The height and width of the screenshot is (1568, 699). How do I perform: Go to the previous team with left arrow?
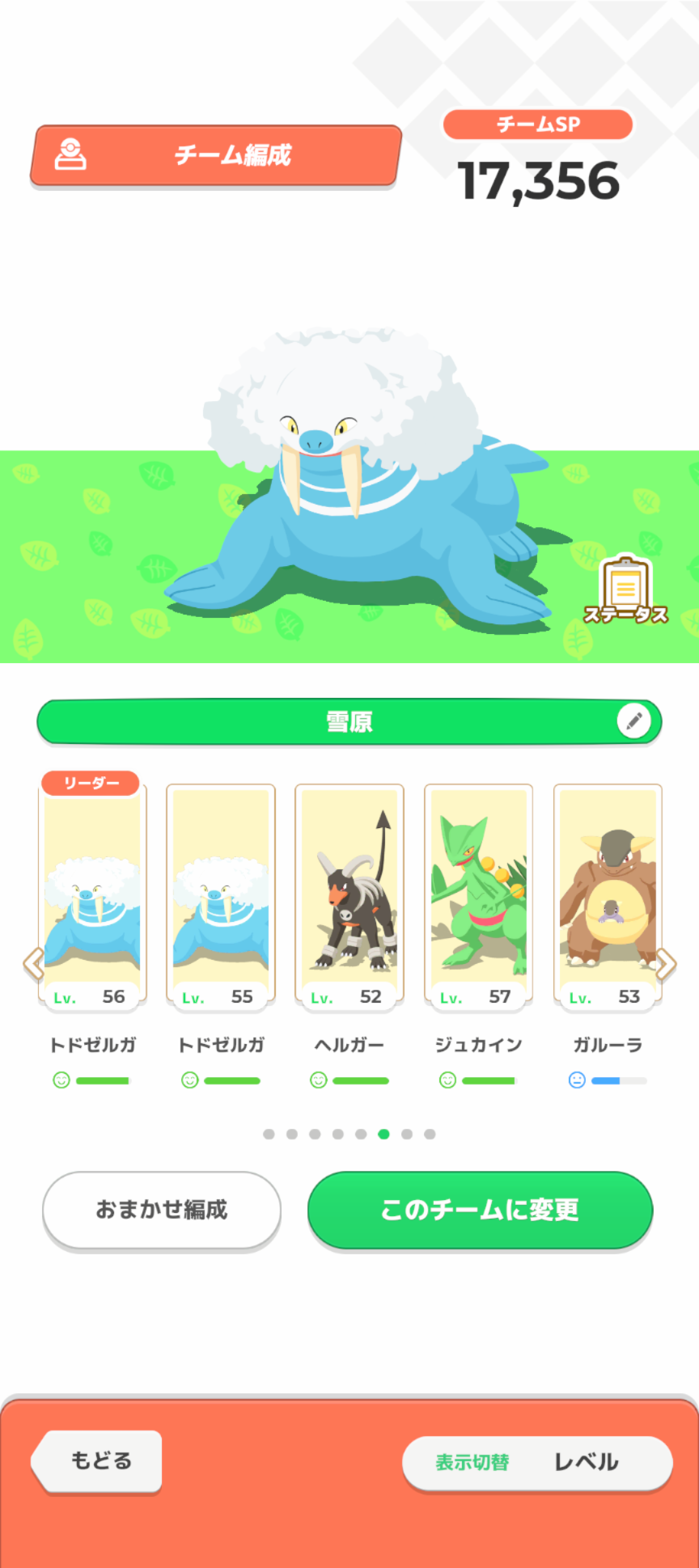[x=32, y=963]
